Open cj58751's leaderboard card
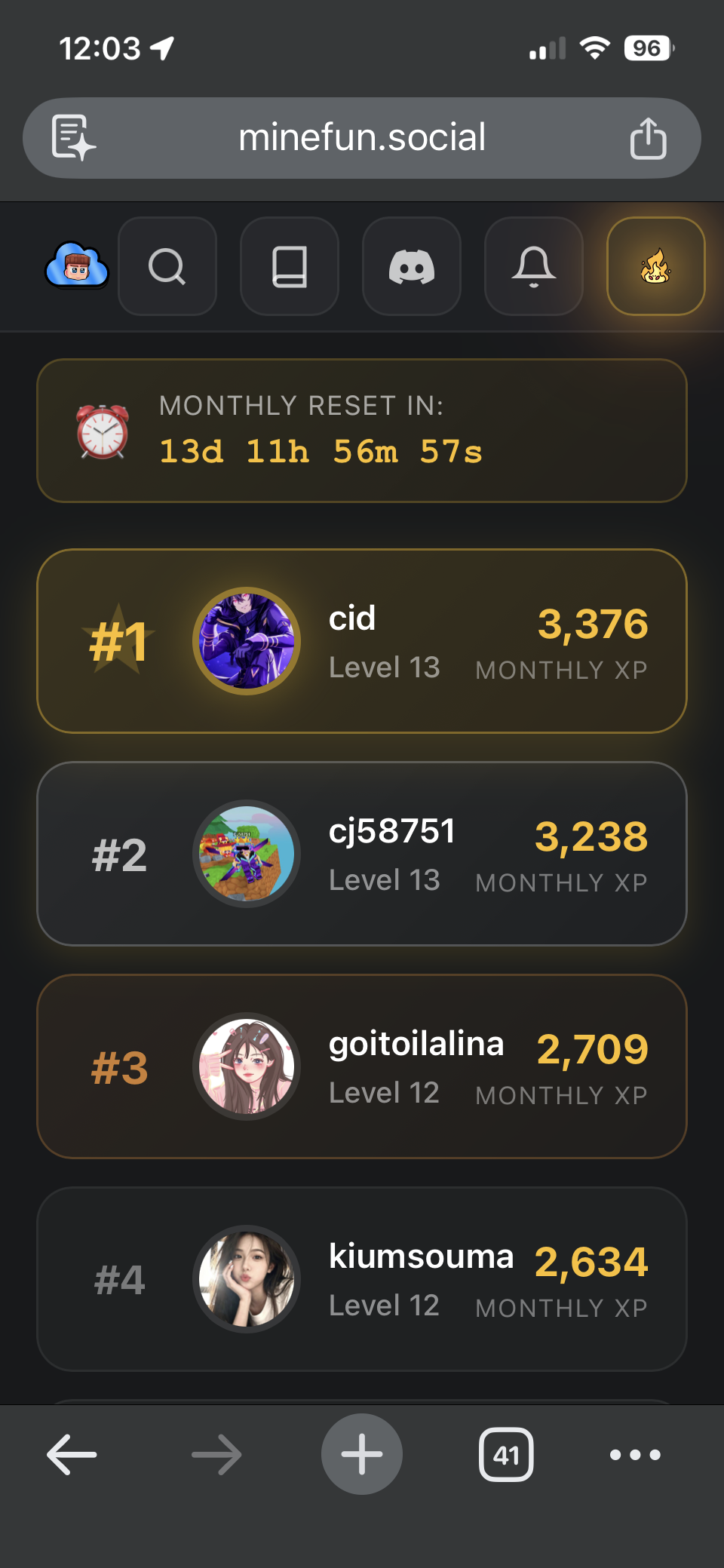 click(362, 854)
